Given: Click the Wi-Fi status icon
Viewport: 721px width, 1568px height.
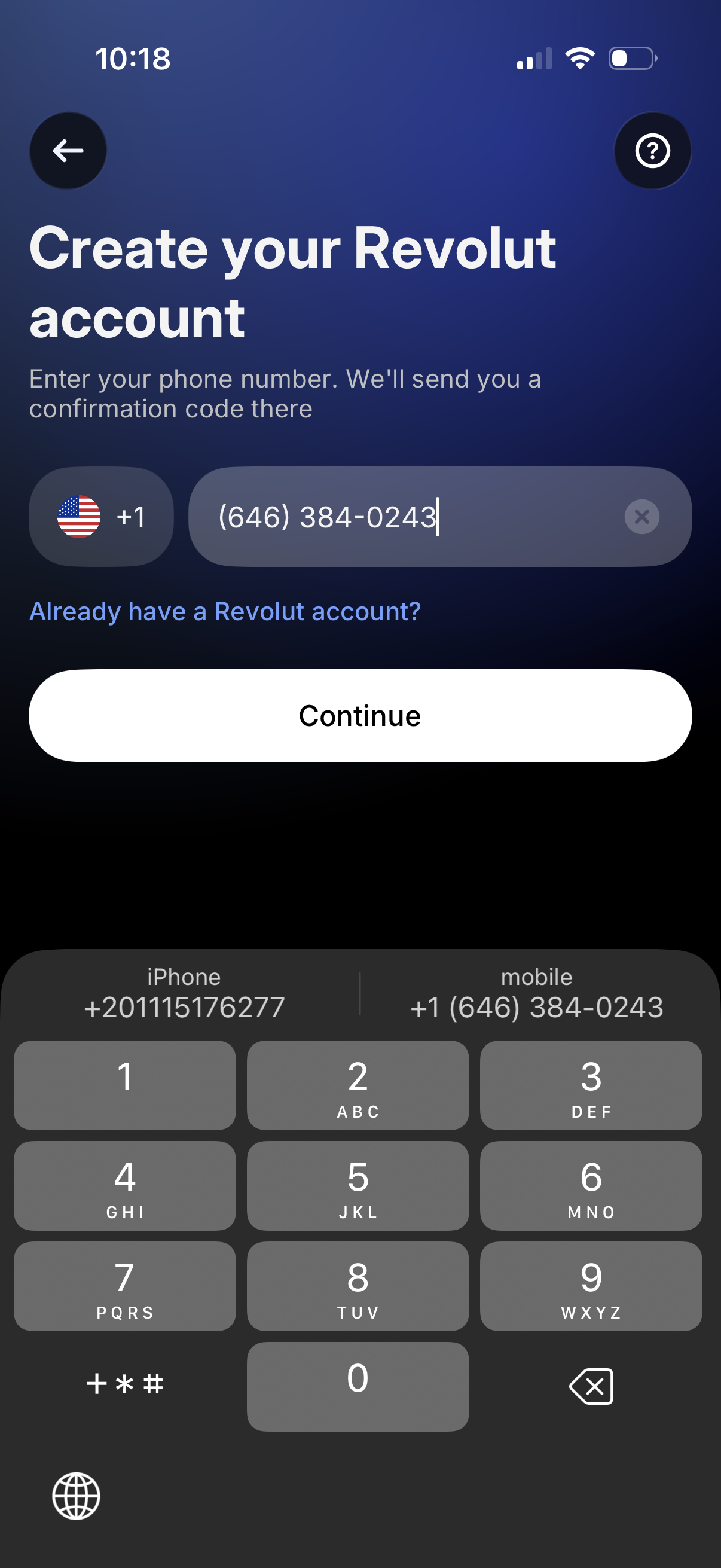Looking at the screenshot, I should (579, 57).
